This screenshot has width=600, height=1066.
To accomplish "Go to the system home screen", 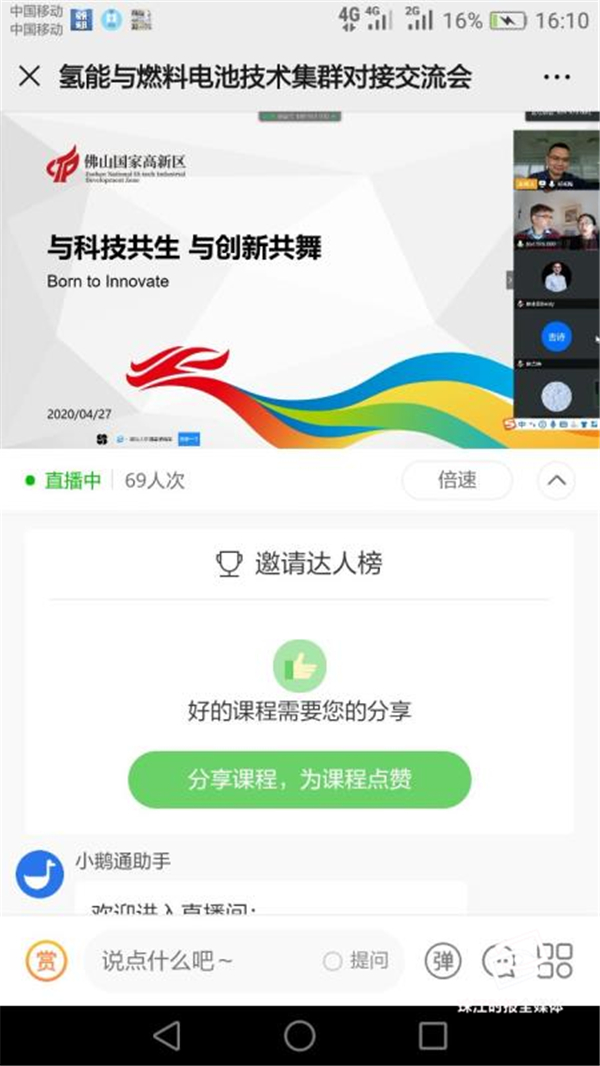I will click(300, 1036).
